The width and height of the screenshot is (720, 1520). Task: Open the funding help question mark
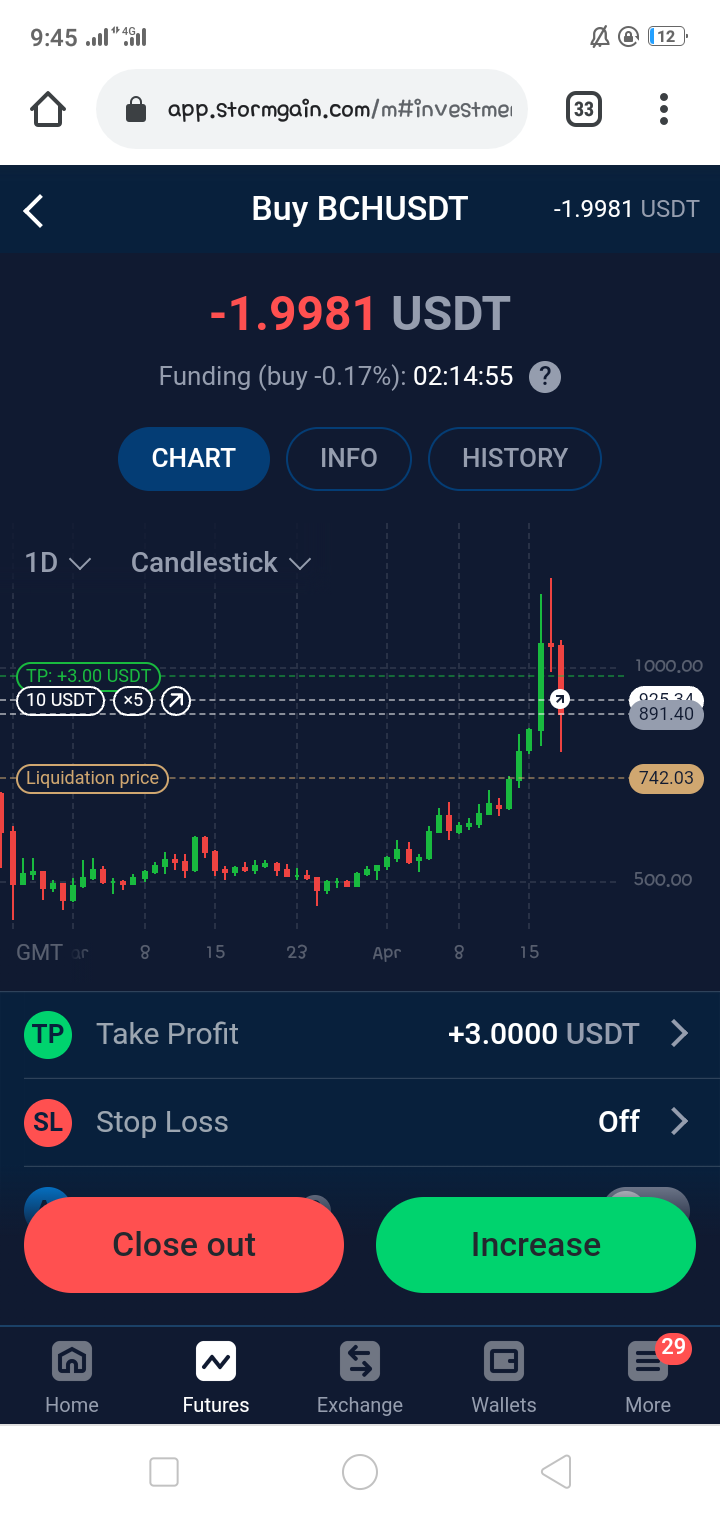tap(545, 377)
